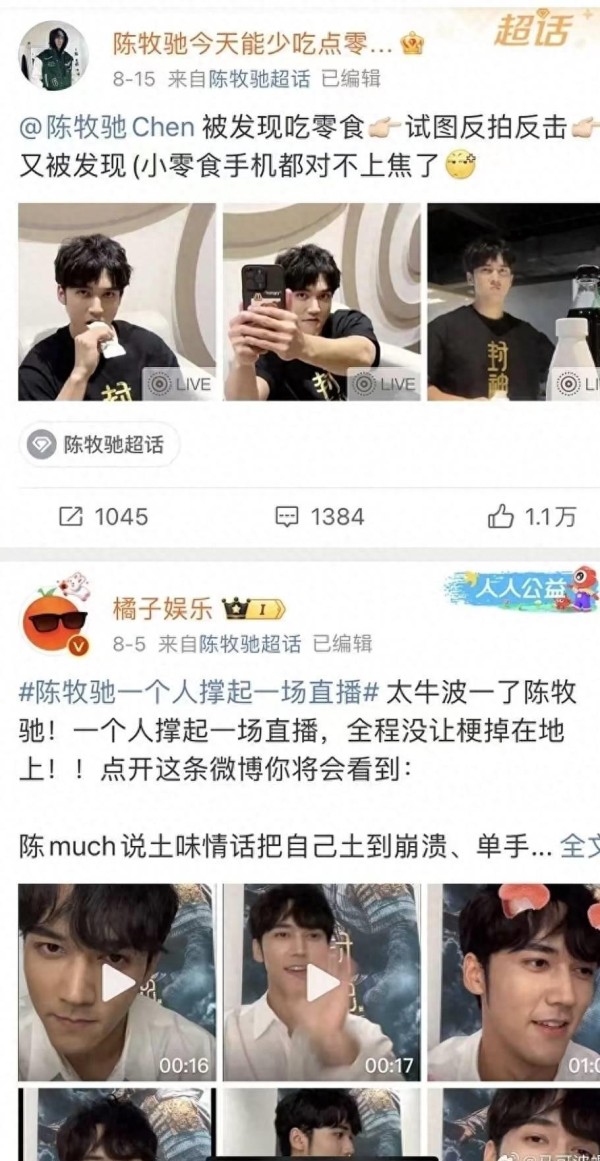Open the first poster's profile avatar

[53, 56]
